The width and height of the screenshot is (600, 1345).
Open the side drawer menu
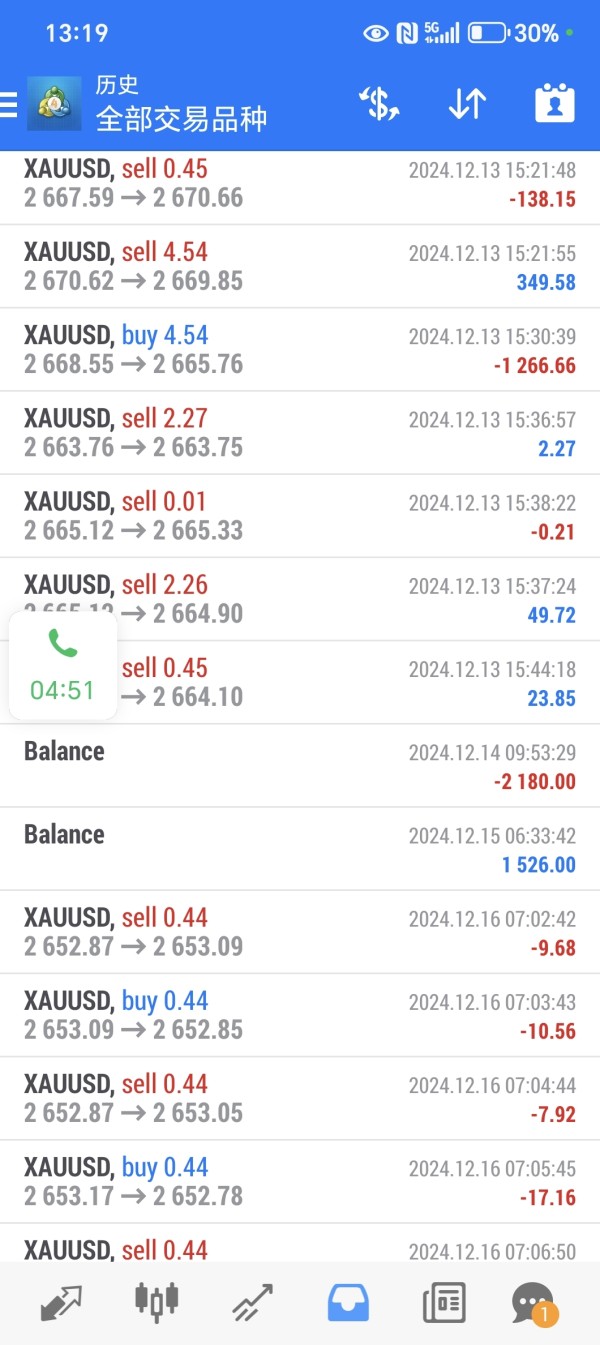click(9, 105)
